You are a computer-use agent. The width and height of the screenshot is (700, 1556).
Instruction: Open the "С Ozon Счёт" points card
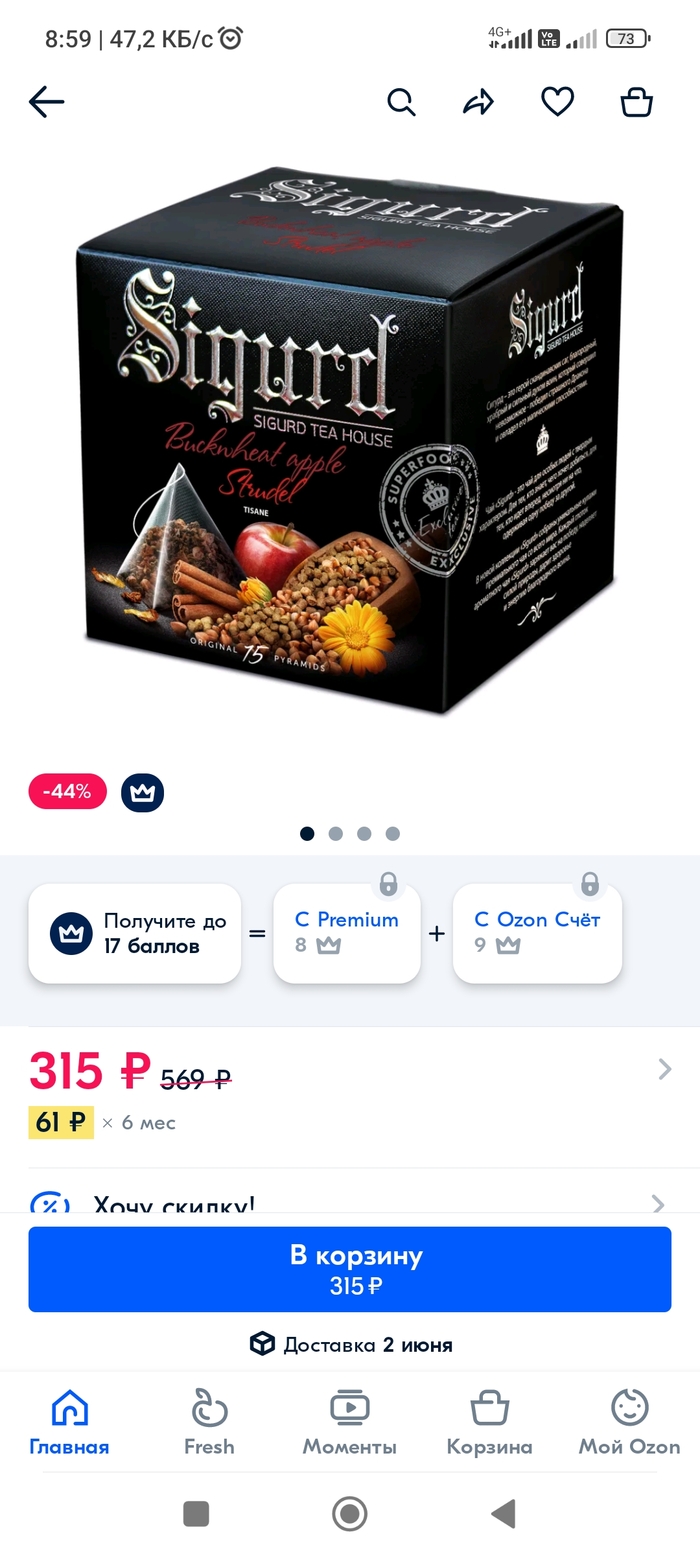coord(537,933)
